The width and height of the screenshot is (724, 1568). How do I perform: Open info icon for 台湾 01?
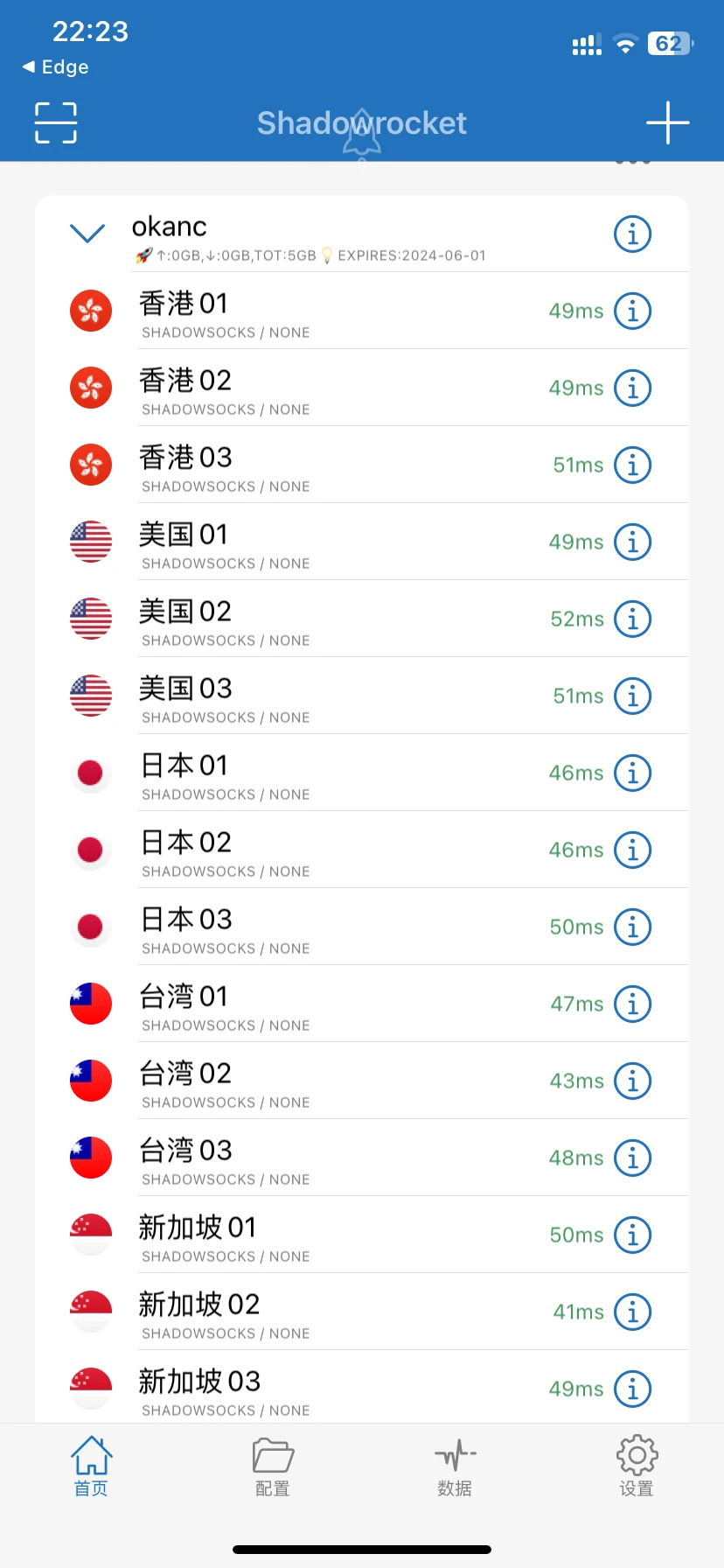(632, 1004)
